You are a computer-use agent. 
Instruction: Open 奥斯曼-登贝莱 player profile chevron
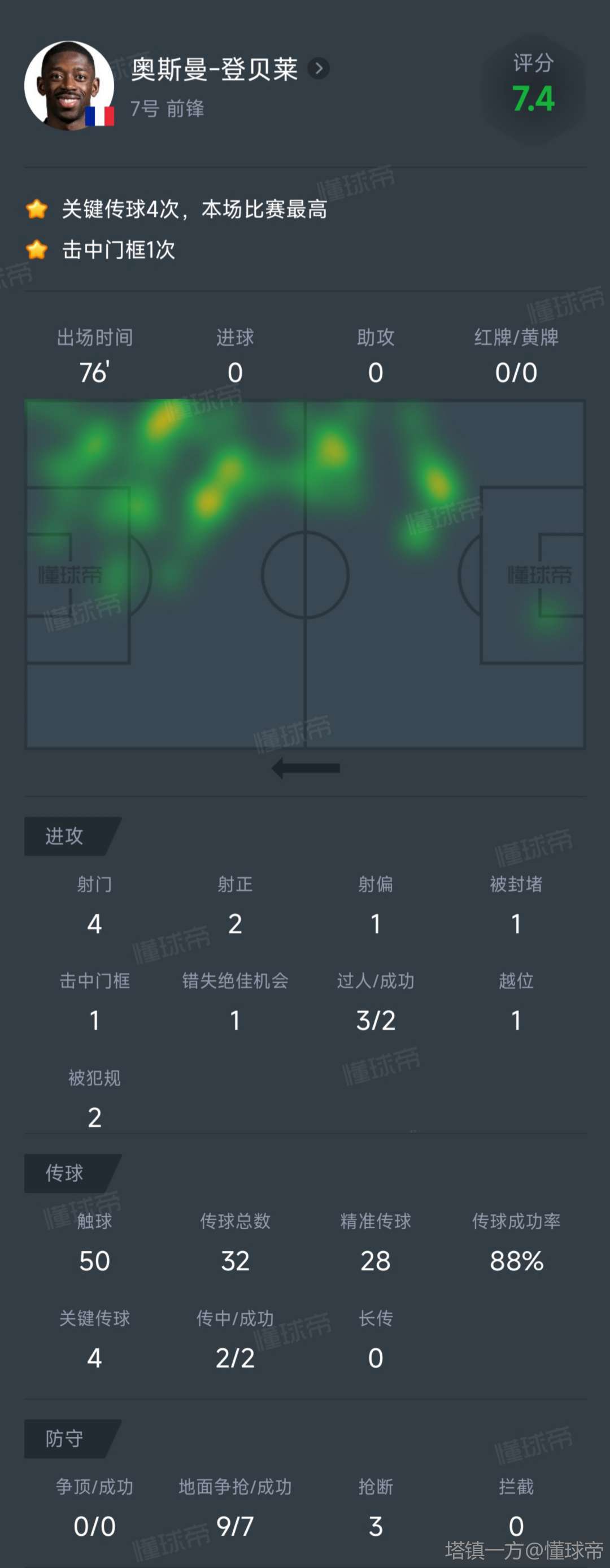click(319, 69)
